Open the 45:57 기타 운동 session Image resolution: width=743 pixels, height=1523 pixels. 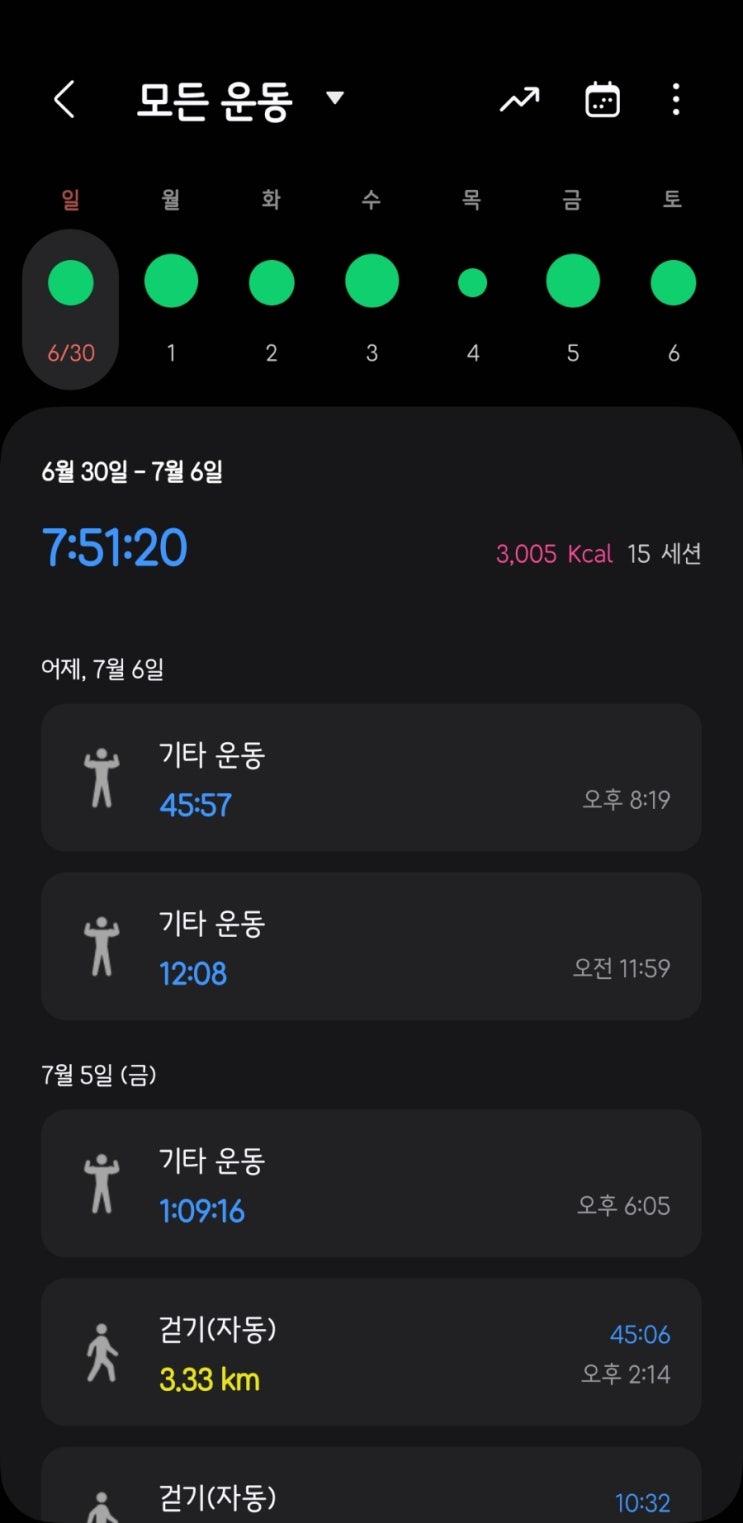tap(371, 777)
